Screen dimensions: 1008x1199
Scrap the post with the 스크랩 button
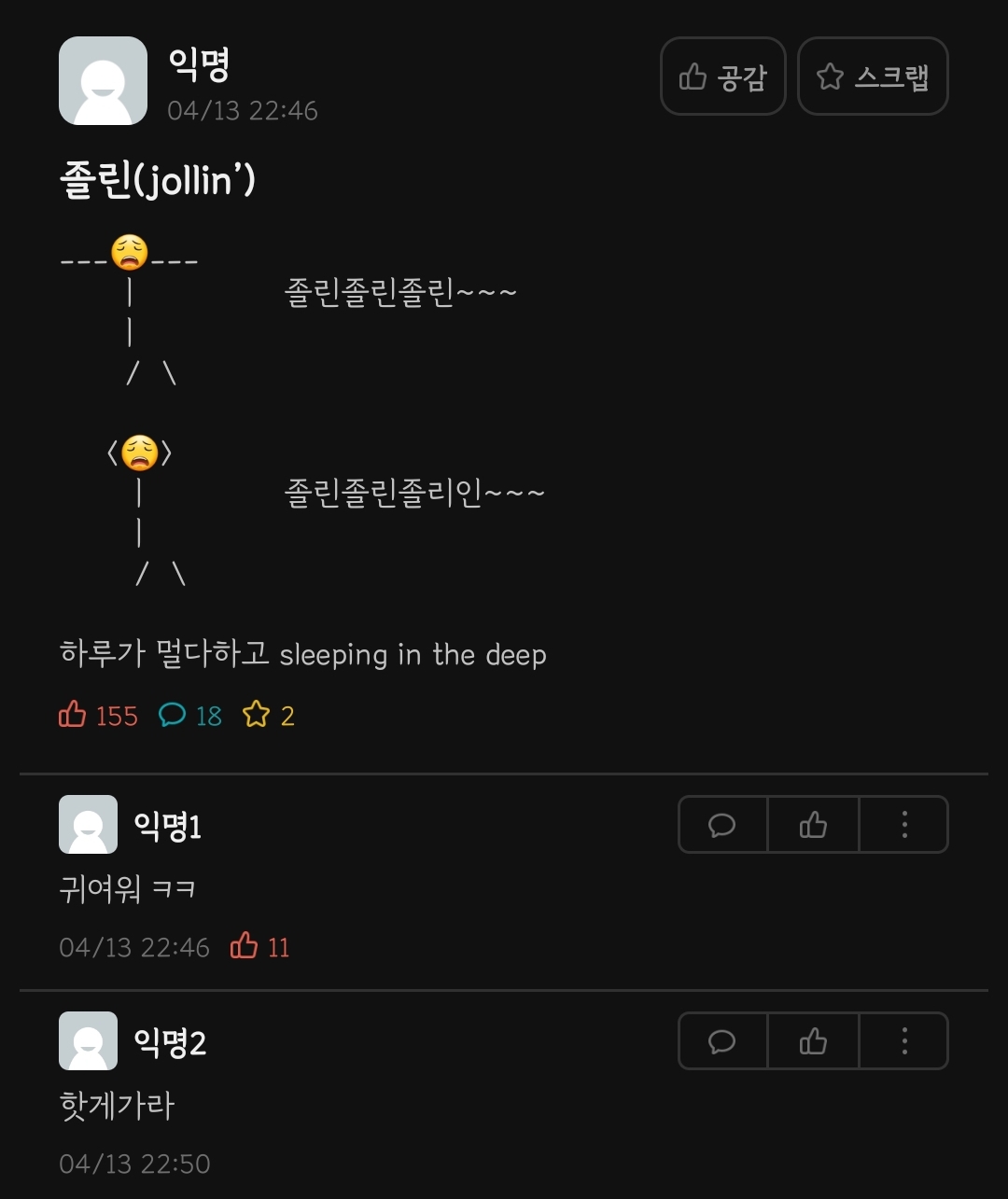coord(873,77)
